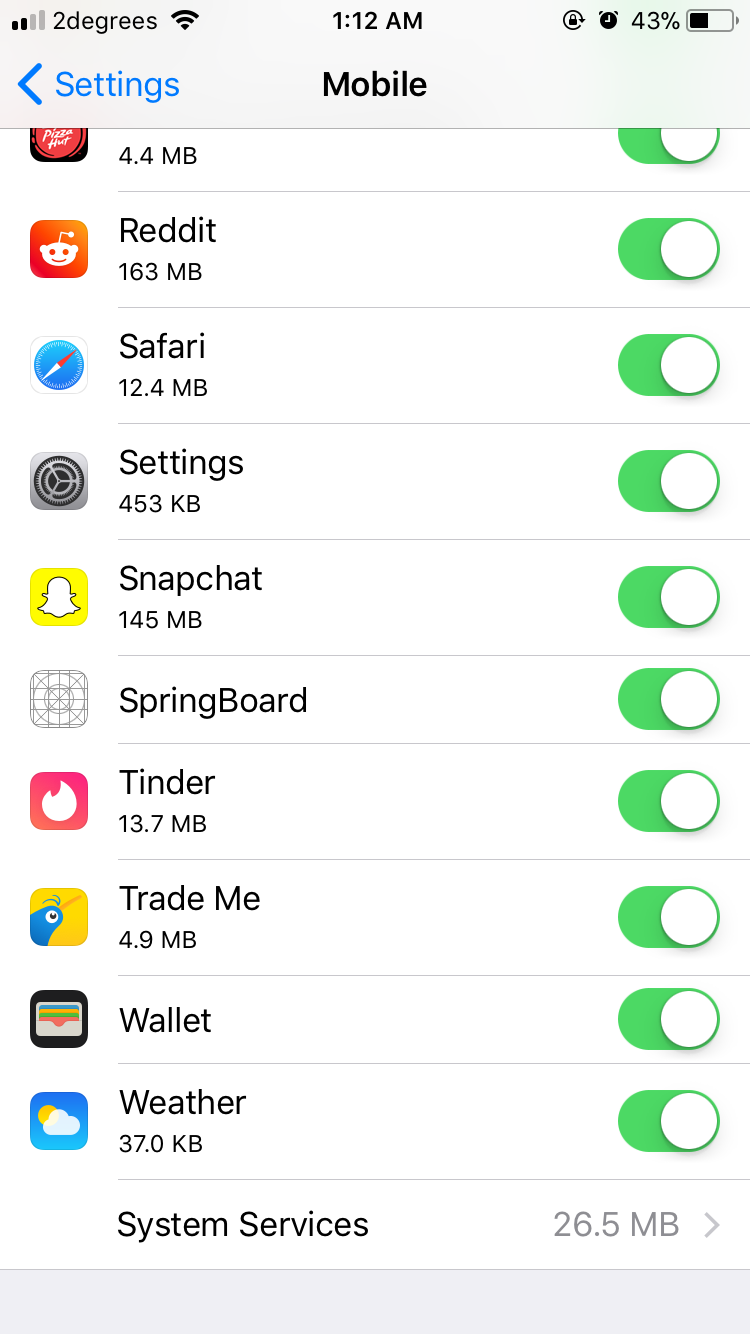
Task: Switch off Snapchat mobile data
Action: coord(669,597)
